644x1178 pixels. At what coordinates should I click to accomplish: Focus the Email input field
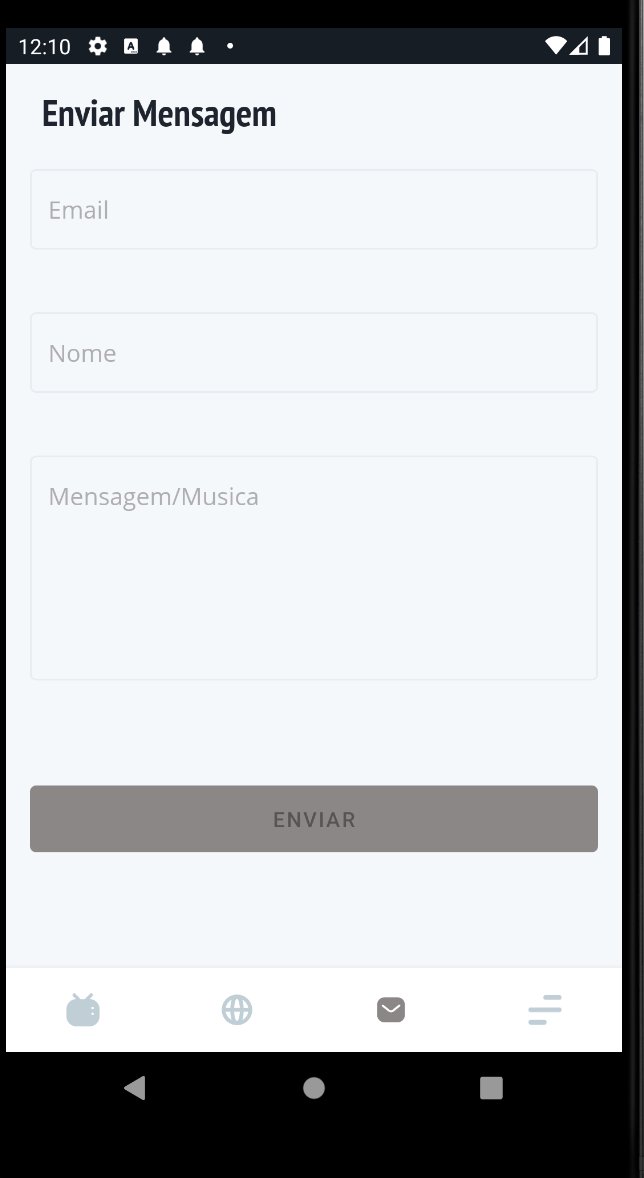(313, 210)
